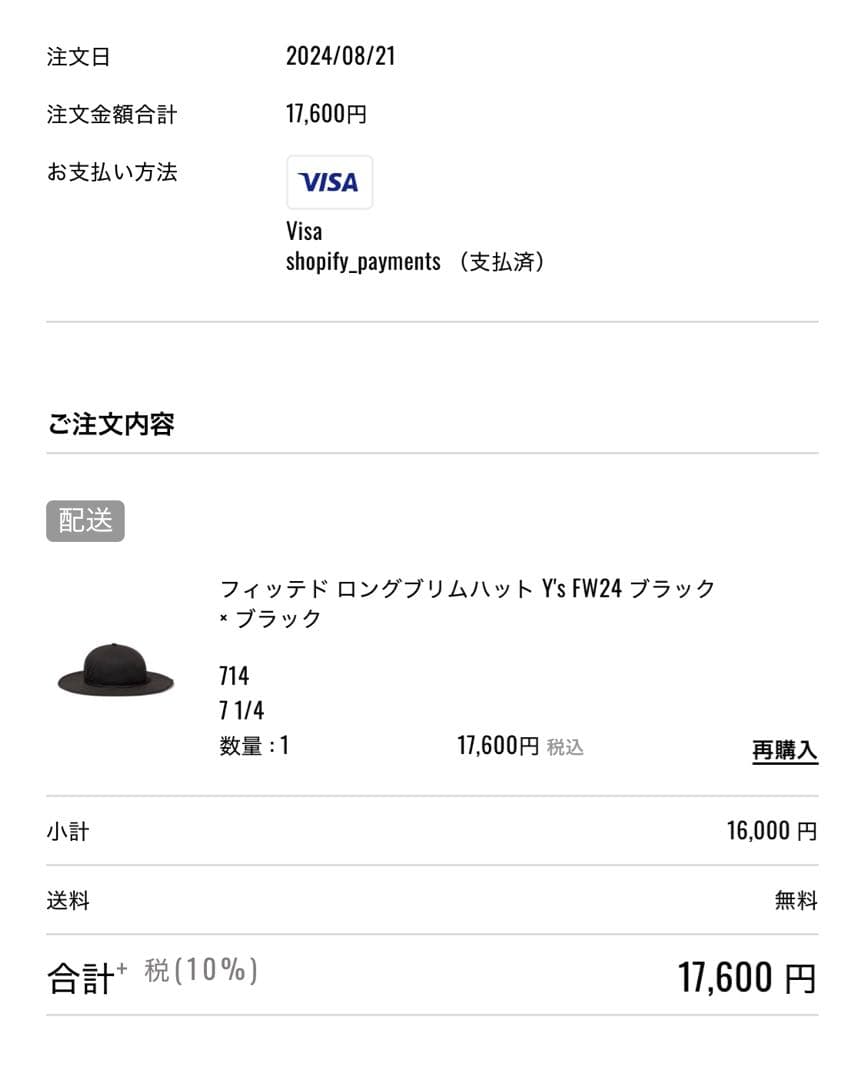Screen dimensions: 865x1080
Task: Click the product code 714
Action: [232, 676]
